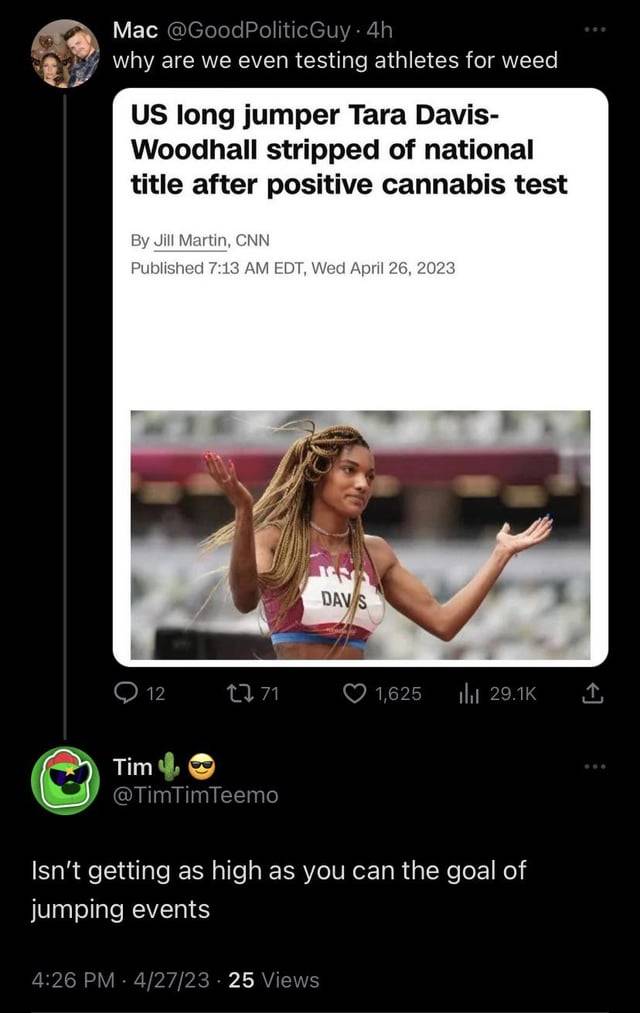Open the @TimTimTeemo profile handle
640x1013 pixels.
[x=196, y=795]
